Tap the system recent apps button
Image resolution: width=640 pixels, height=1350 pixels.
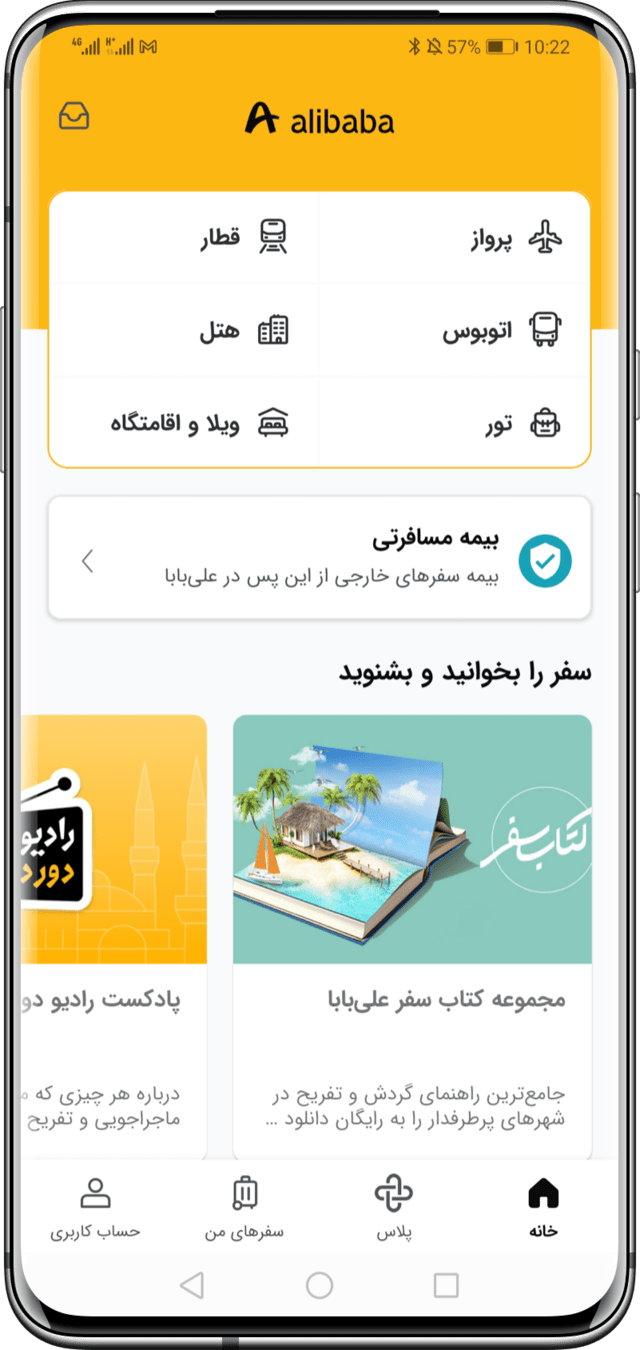(x=446, y=1285)
